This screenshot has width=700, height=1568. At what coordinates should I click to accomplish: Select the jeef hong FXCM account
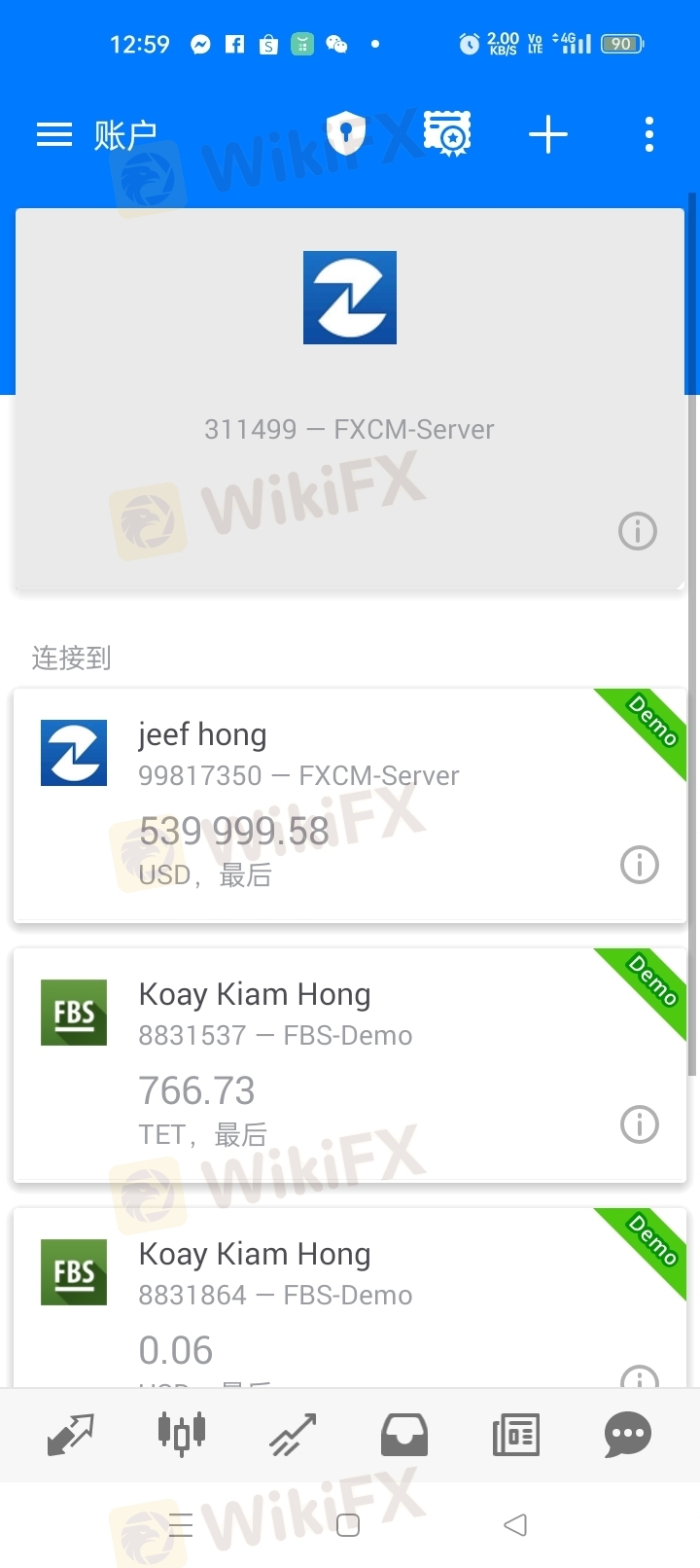coord(350,805)
